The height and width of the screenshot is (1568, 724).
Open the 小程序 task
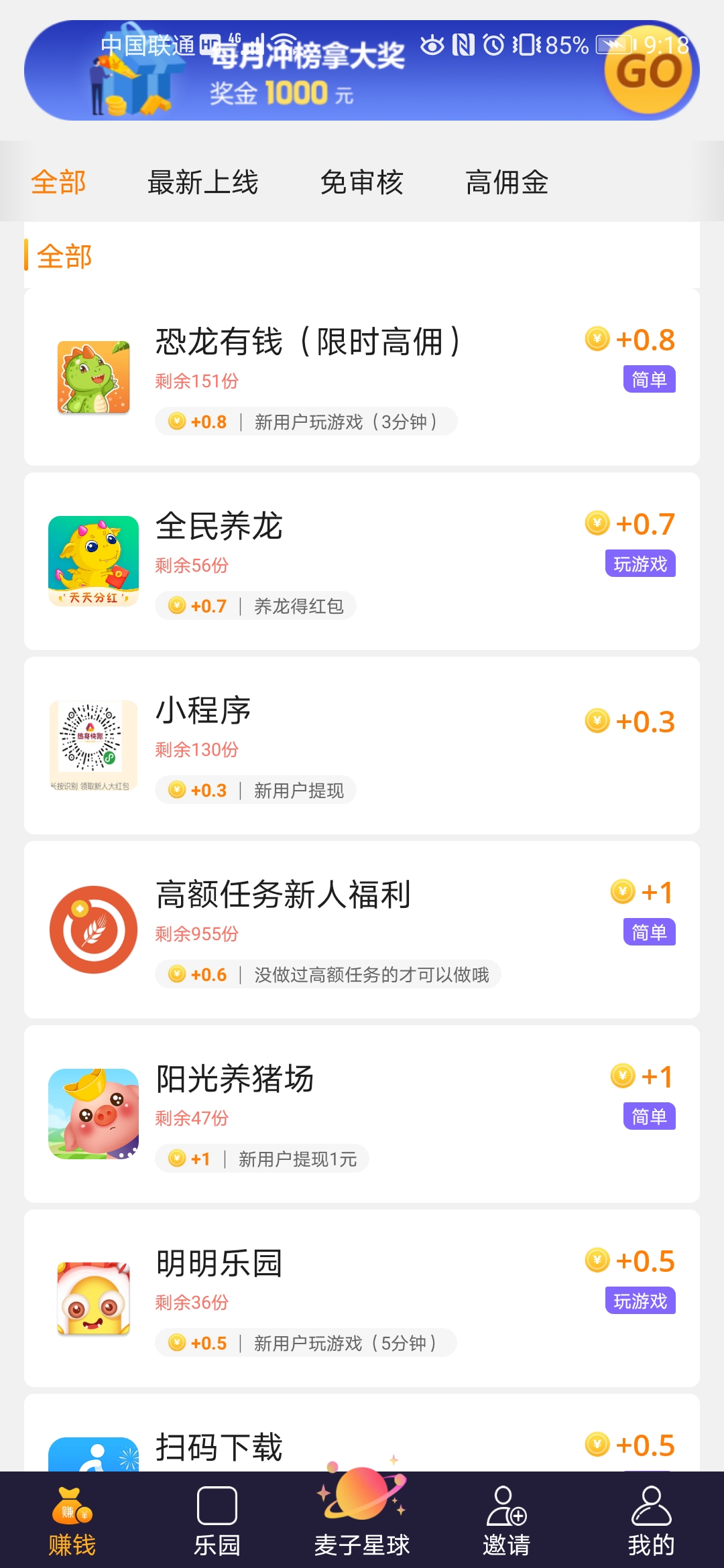pyautogui.click(x=362, y=746)
